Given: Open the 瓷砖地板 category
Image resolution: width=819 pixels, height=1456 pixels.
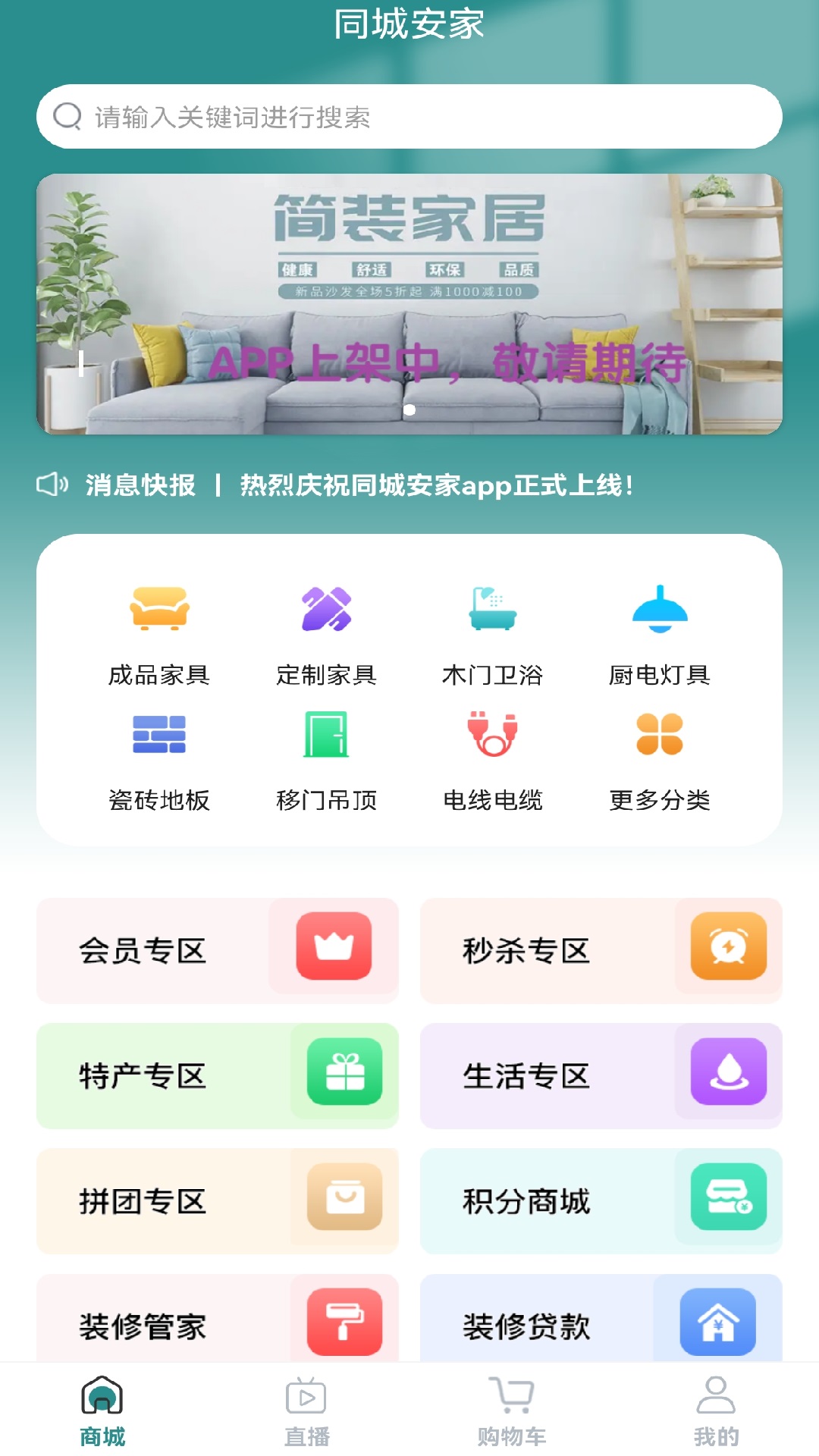Looking at the screenshot, I should pyautogui.click(x=159, y=760).
